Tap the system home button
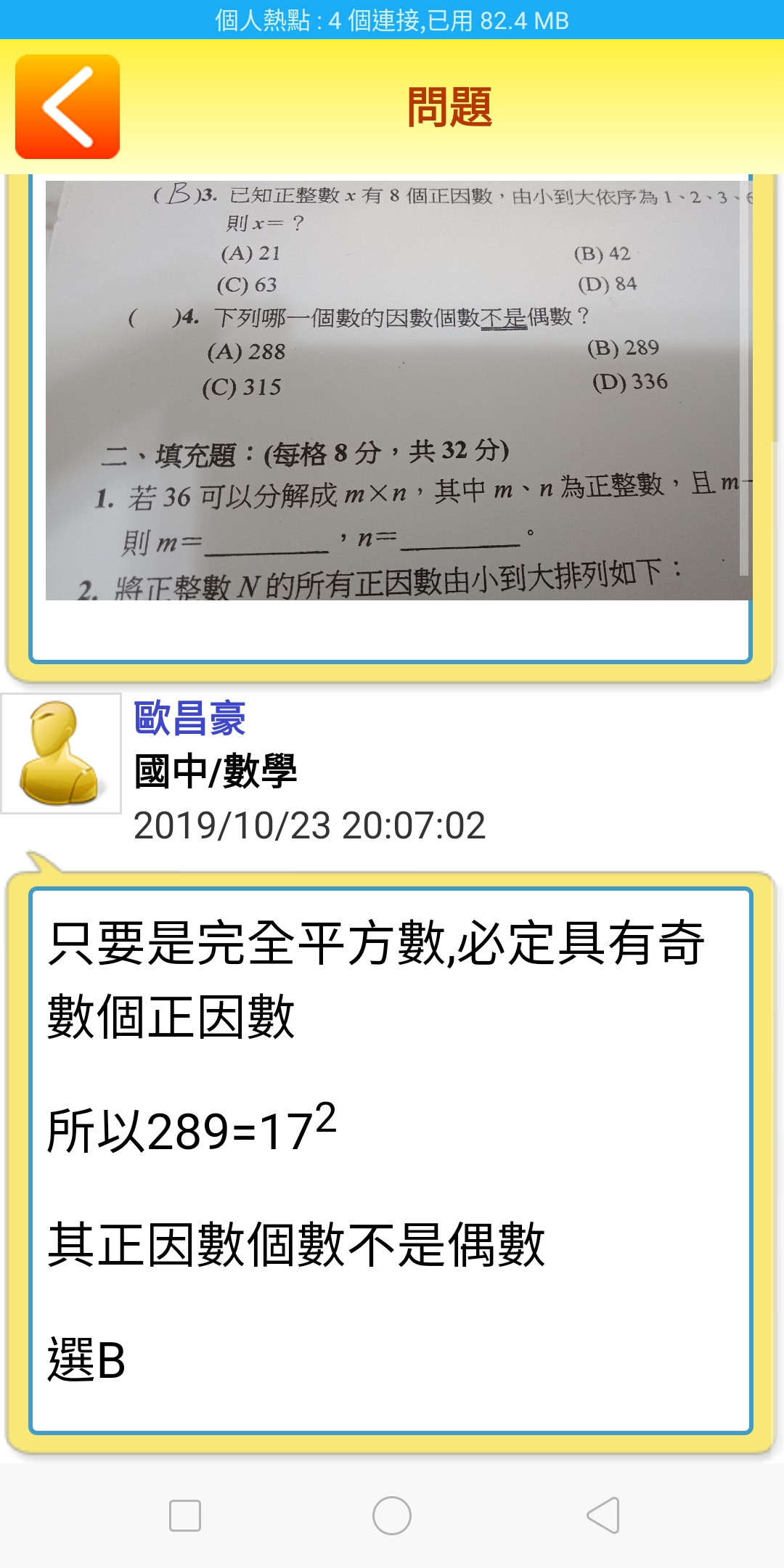 pyautogui.click(x=392, y=1516)
